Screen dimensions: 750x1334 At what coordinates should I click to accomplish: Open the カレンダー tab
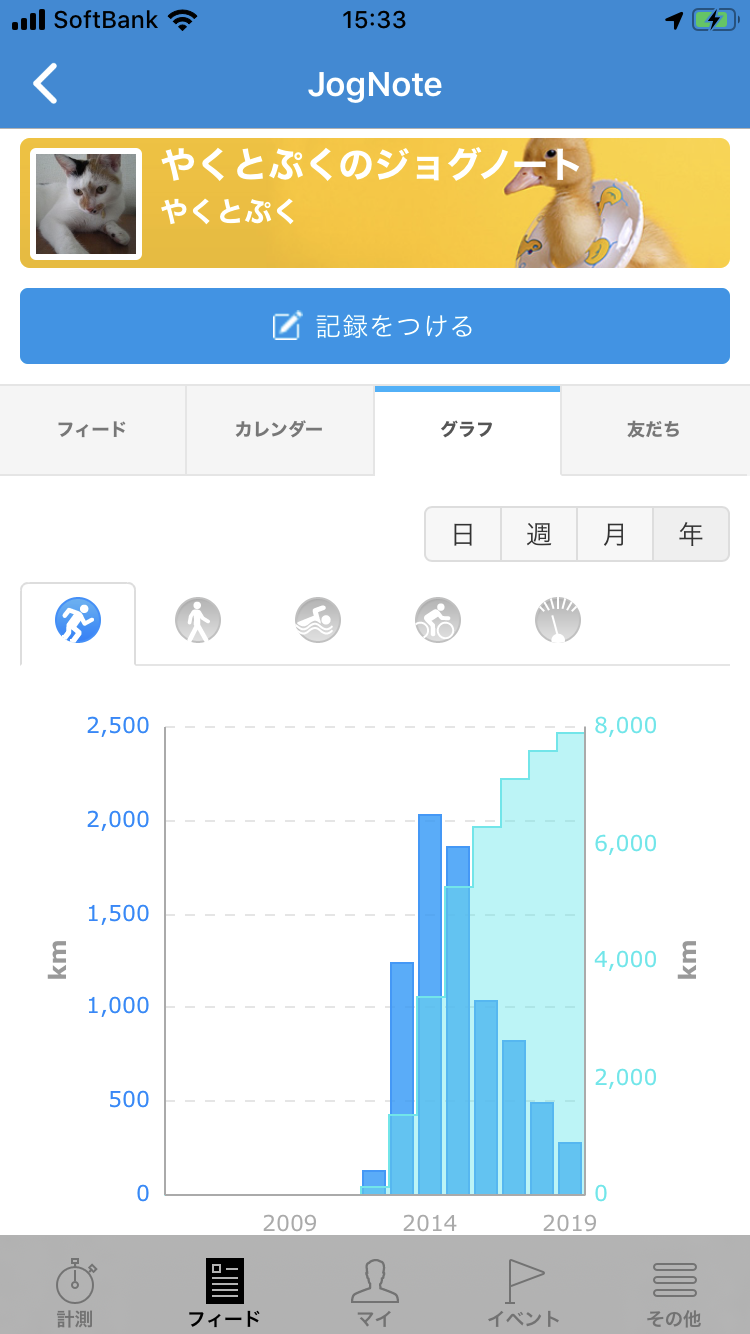(280, 430)
